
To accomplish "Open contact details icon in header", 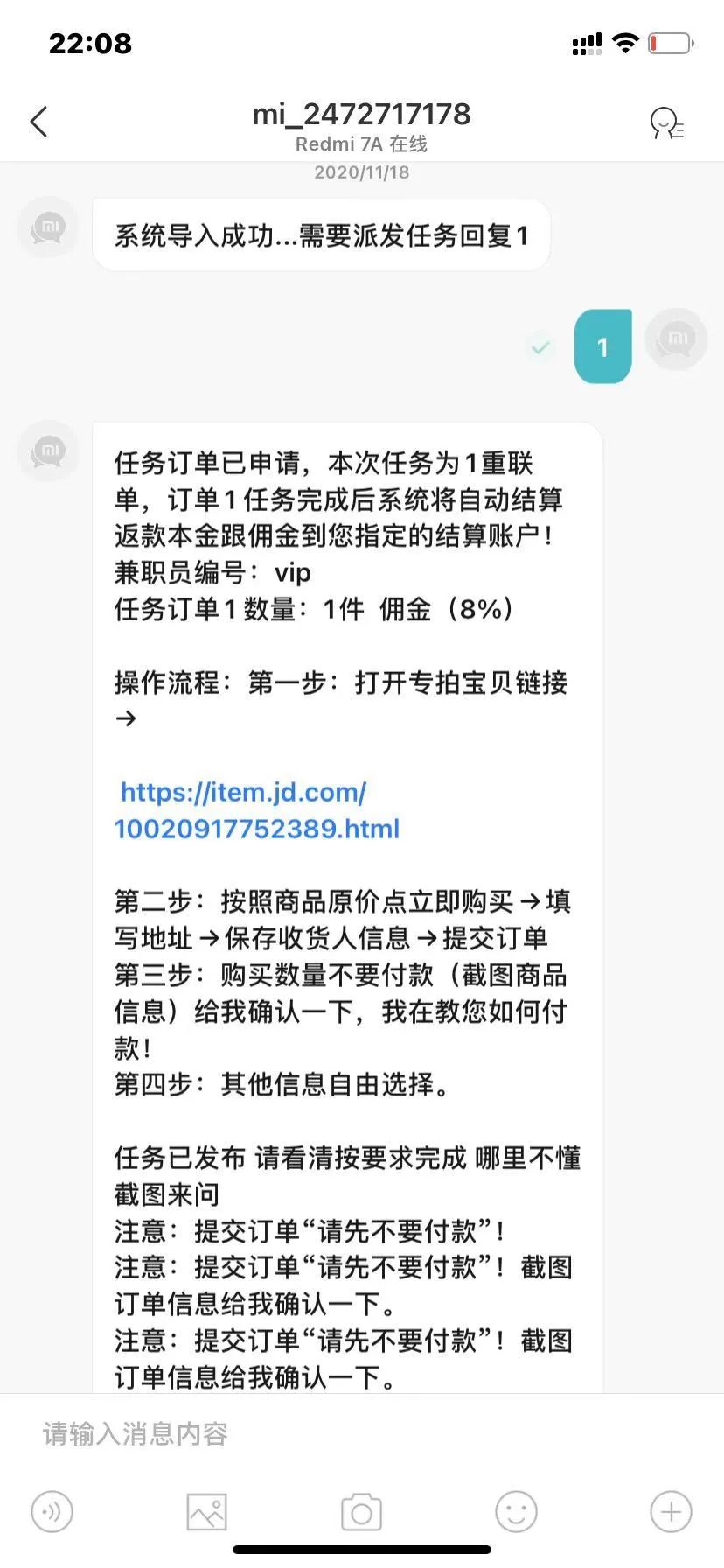I will (x=666, y=122).
